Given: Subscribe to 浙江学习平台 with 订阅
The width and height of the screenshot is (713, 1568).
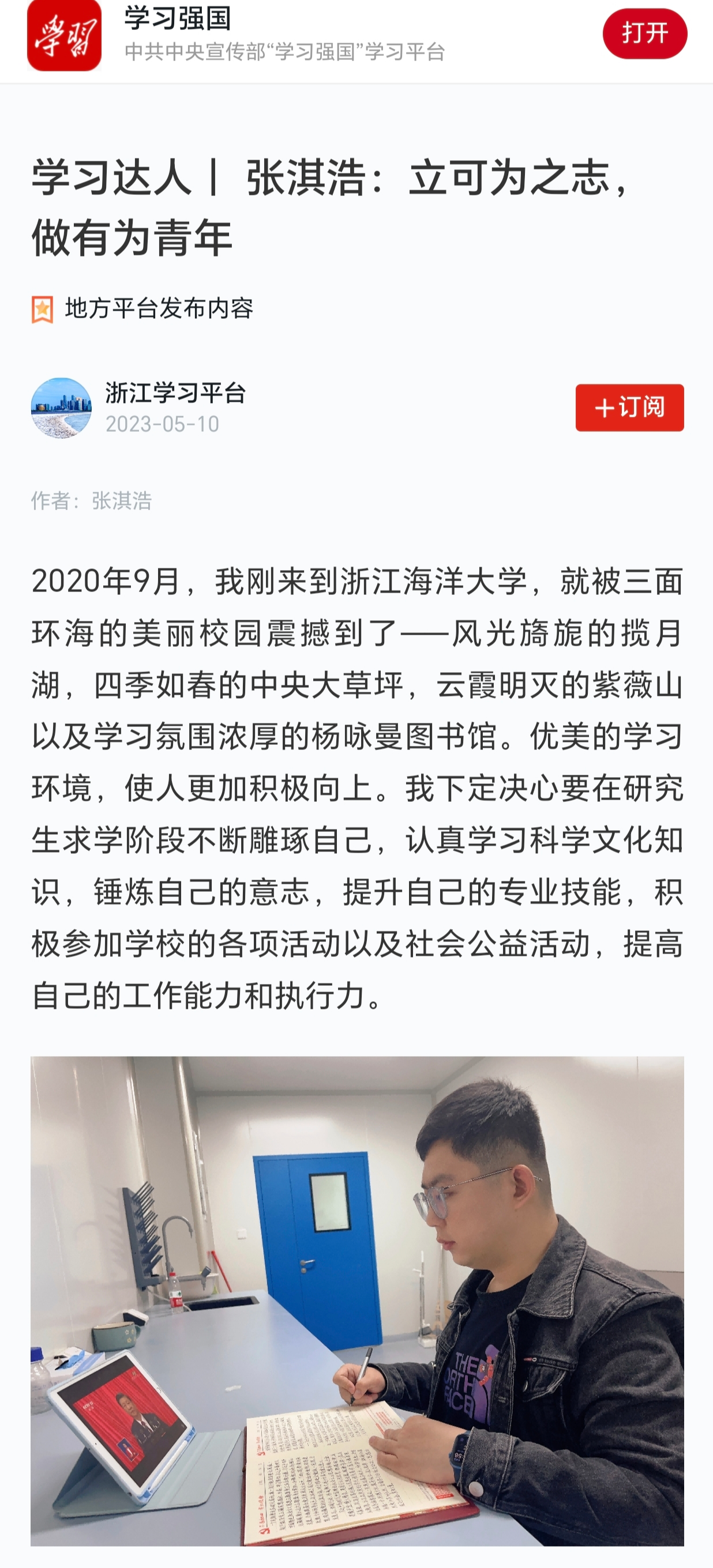Looking at the screenshot, I should 629,407.
